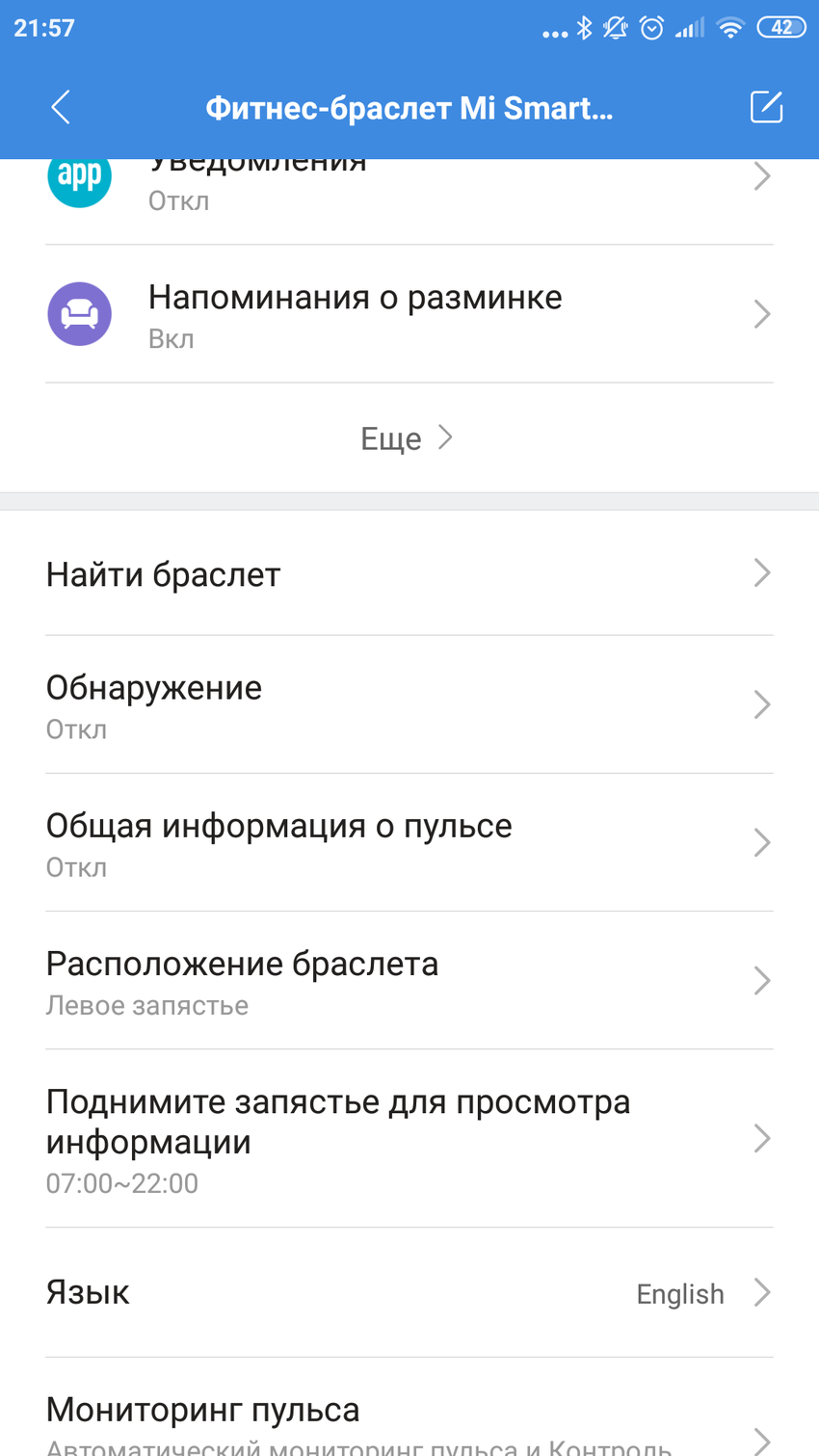Change Расположение браслета wrist setting
Screen dimensions: 819x1456
(409, 981)
